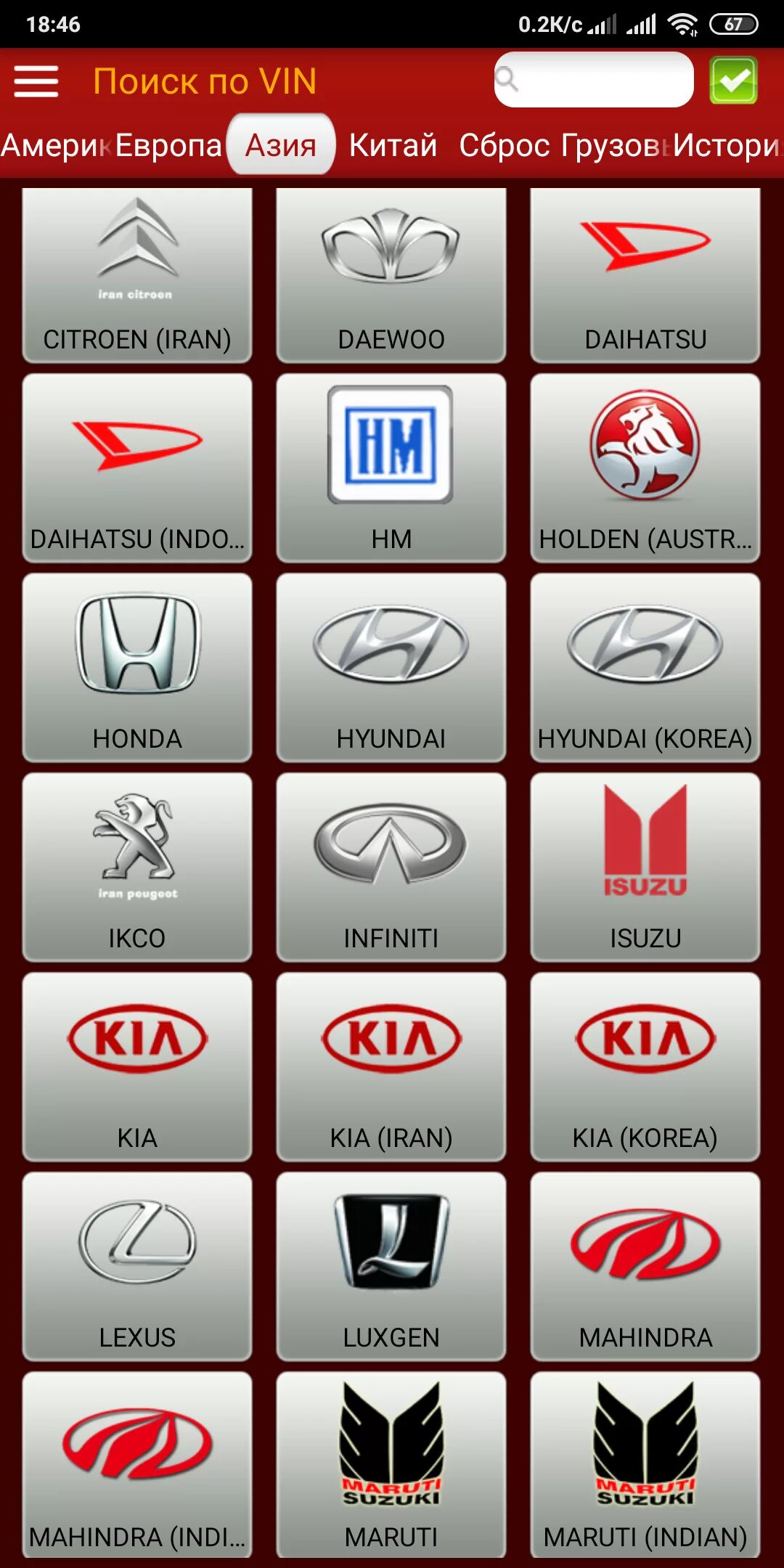Select the KIA (IRAN) tile
The width and height of the screenshot is (784, 1568).
tap(391, 1067)
